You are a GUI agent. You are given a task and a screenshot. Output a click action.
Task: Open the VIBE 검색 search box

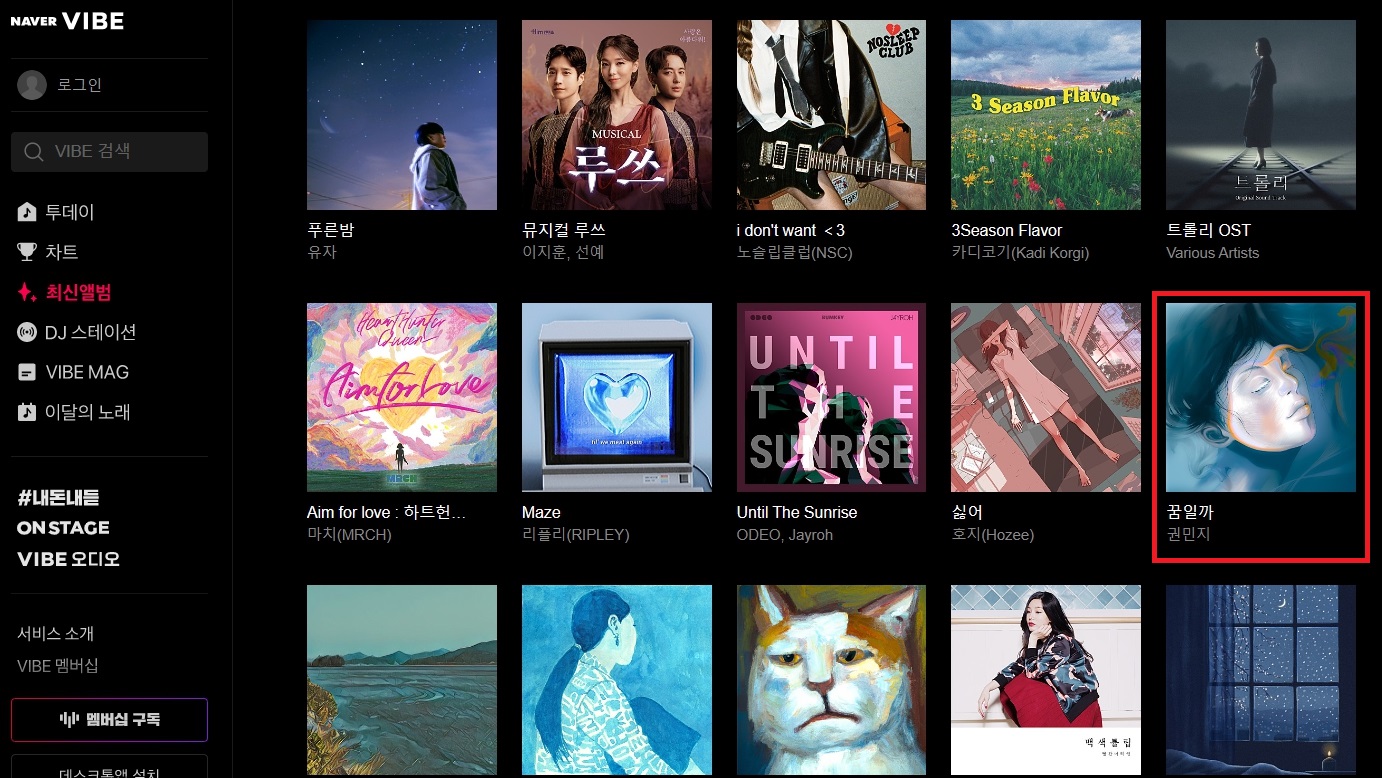pos(110,152)
